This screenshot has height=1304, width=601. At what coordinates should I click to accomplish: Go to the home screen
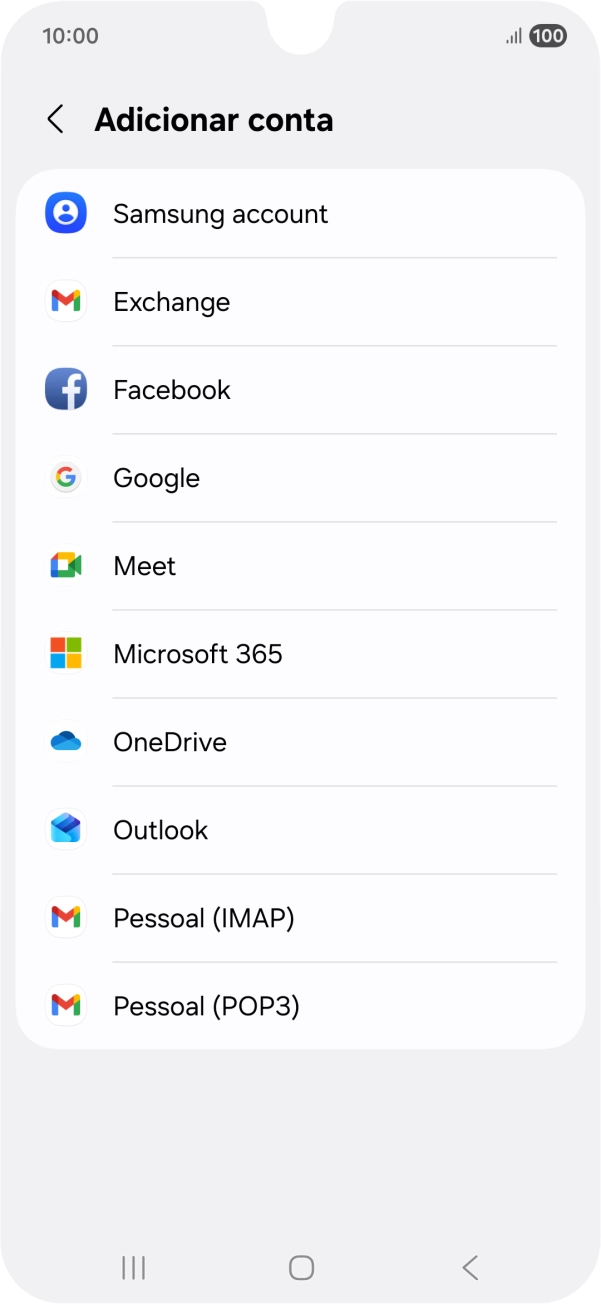[301, 1268]
